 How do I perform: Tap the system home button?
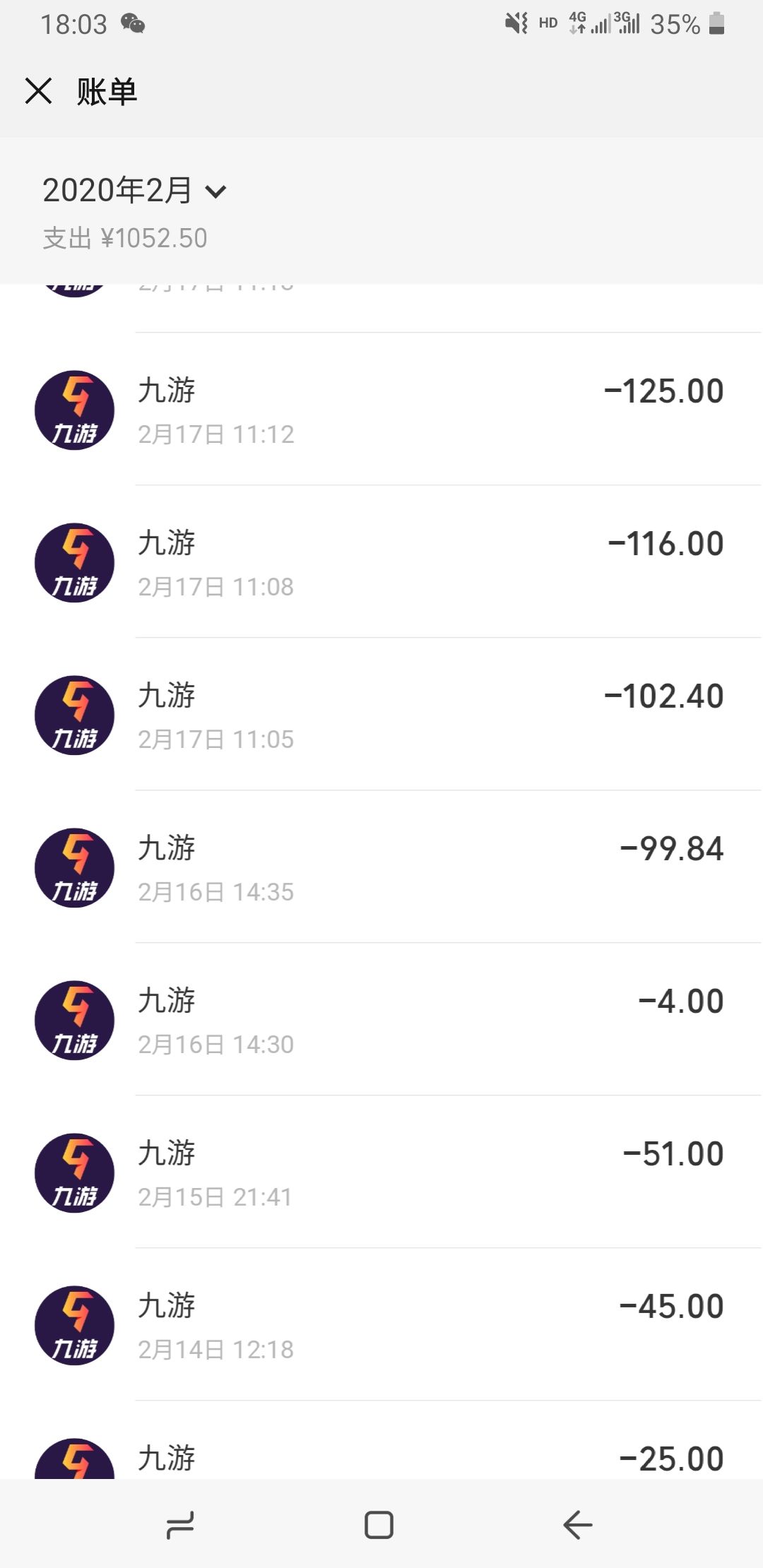coord(379,1524)
